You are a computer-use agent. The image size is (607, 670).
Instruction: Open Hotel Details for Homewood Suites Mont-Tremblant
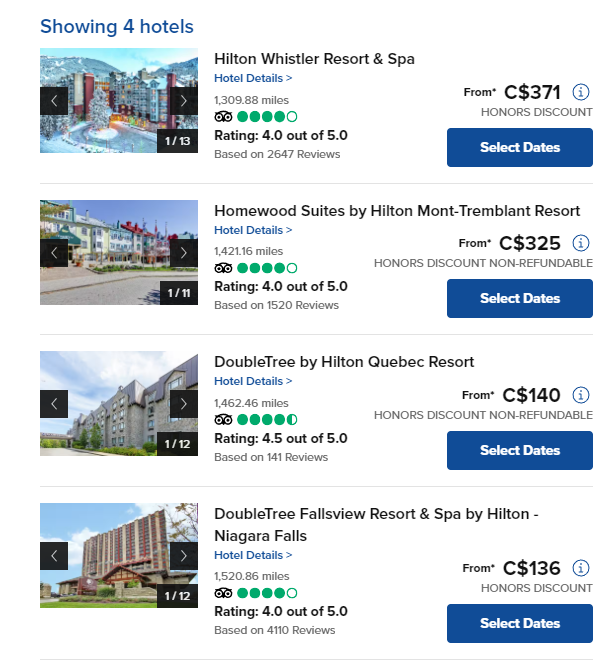pyautogui.click(x=253, y=230)
